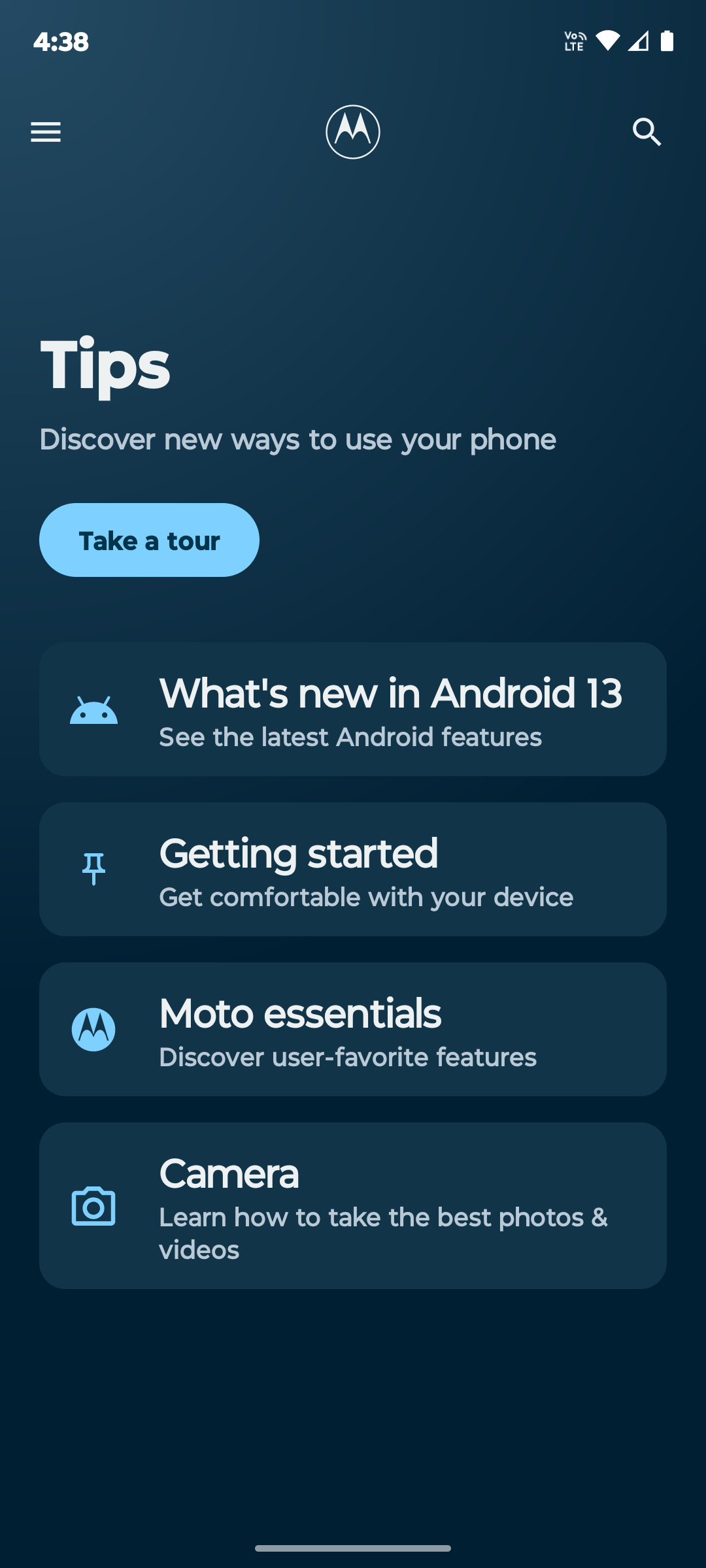
Task: Open the search icon
Action: click(647, 132)
